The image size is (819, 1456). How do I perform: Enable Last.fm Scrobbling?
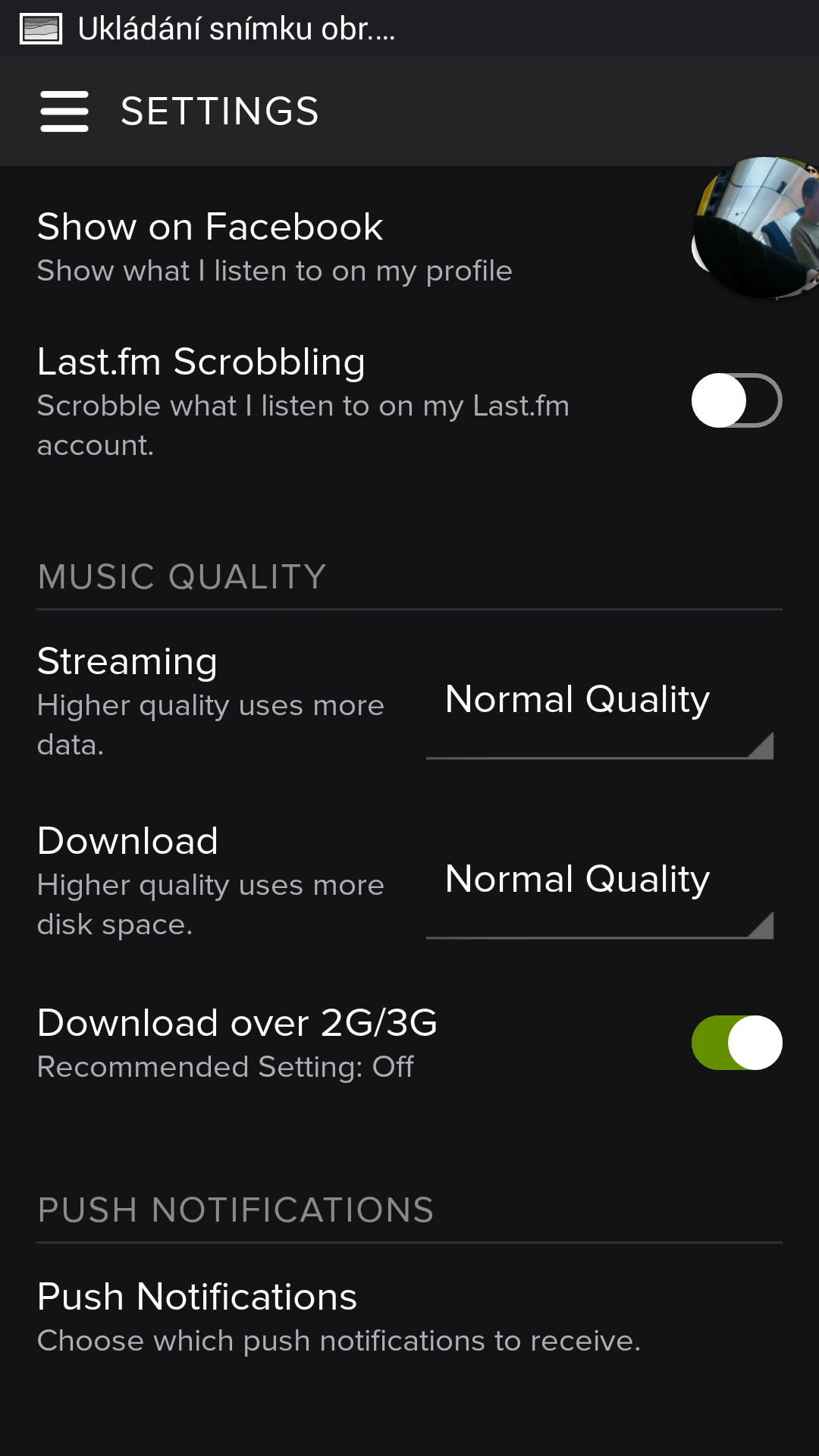point(736,400)
